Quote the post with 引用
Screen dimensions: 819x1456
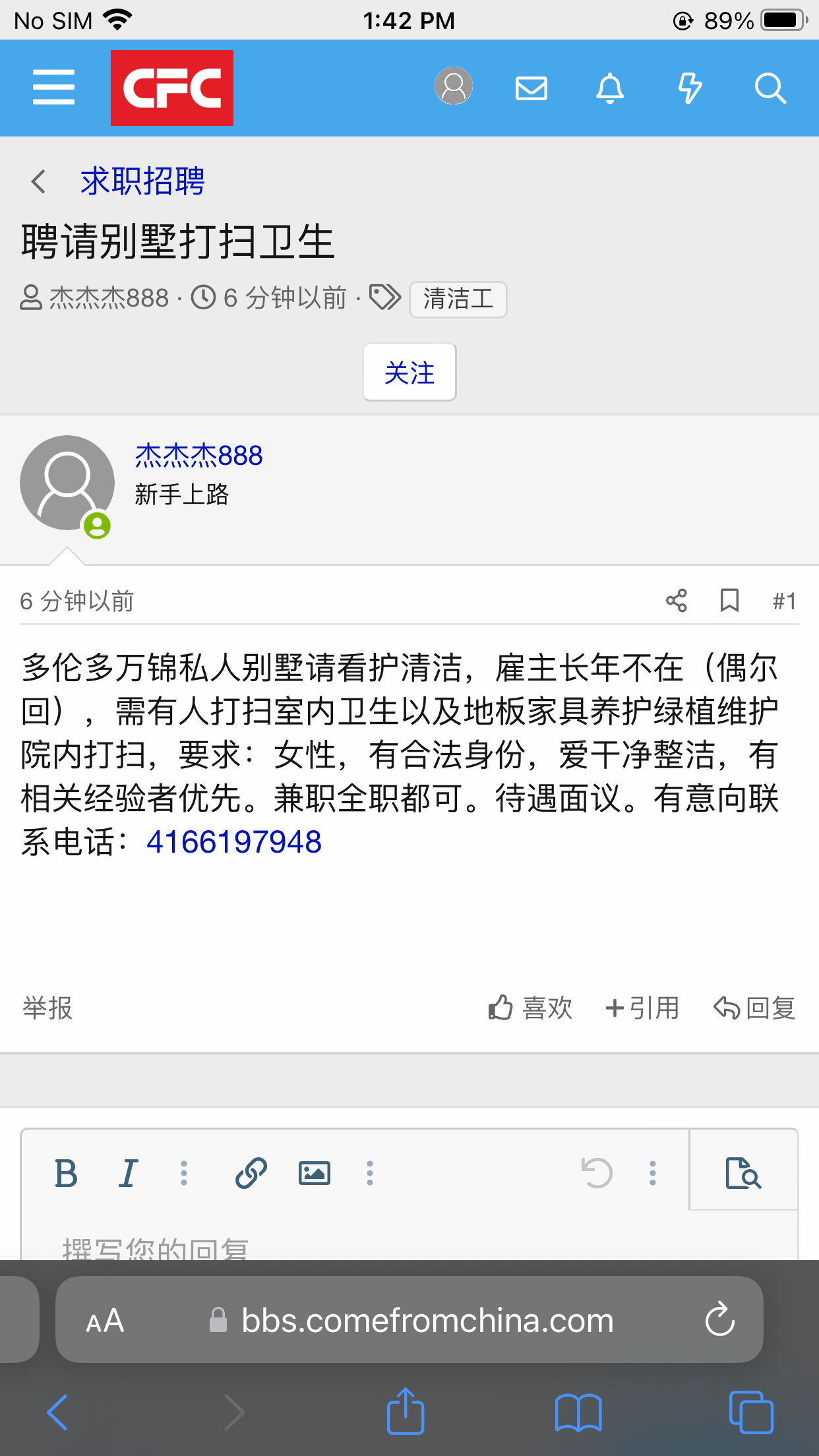pos(642,1008)
